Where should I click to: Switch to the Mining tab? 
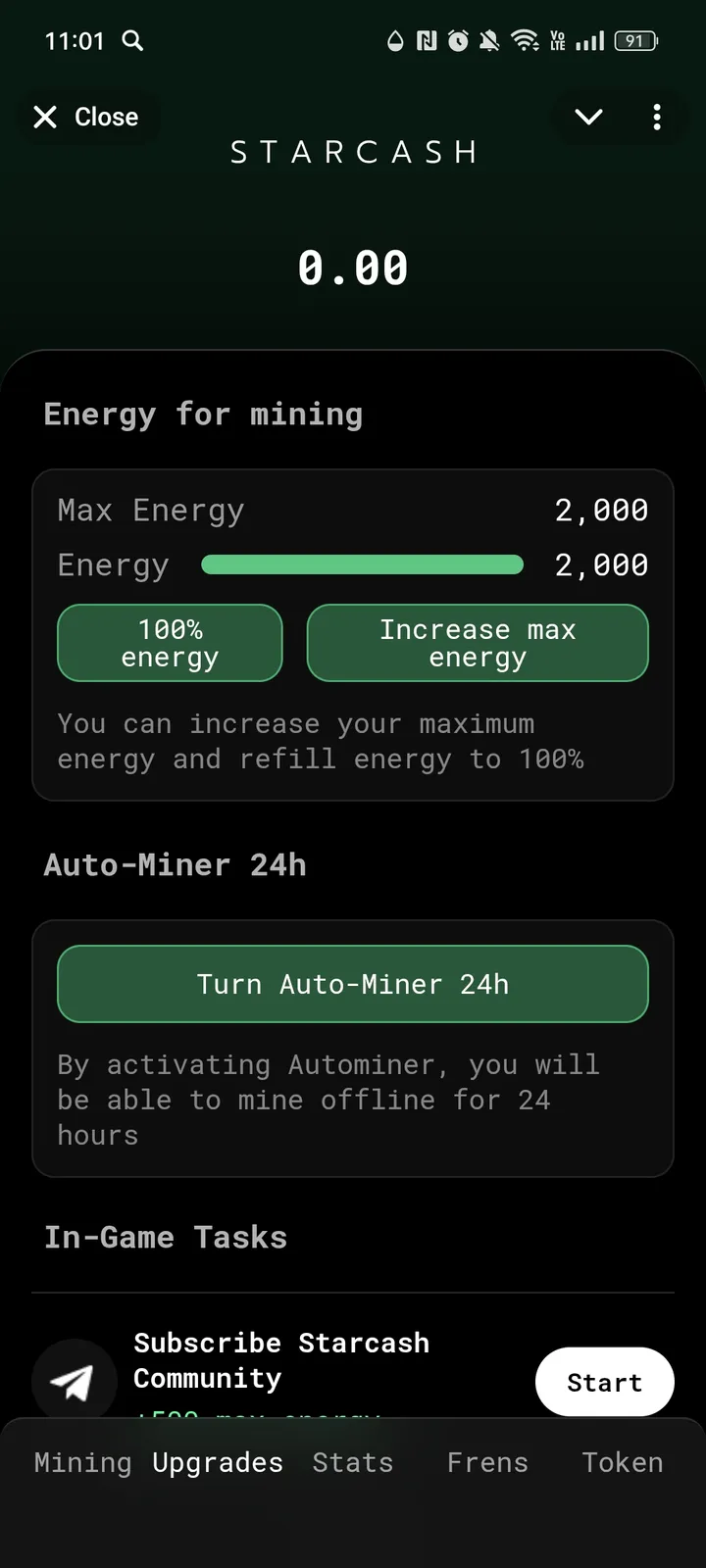pos(82,1462)
